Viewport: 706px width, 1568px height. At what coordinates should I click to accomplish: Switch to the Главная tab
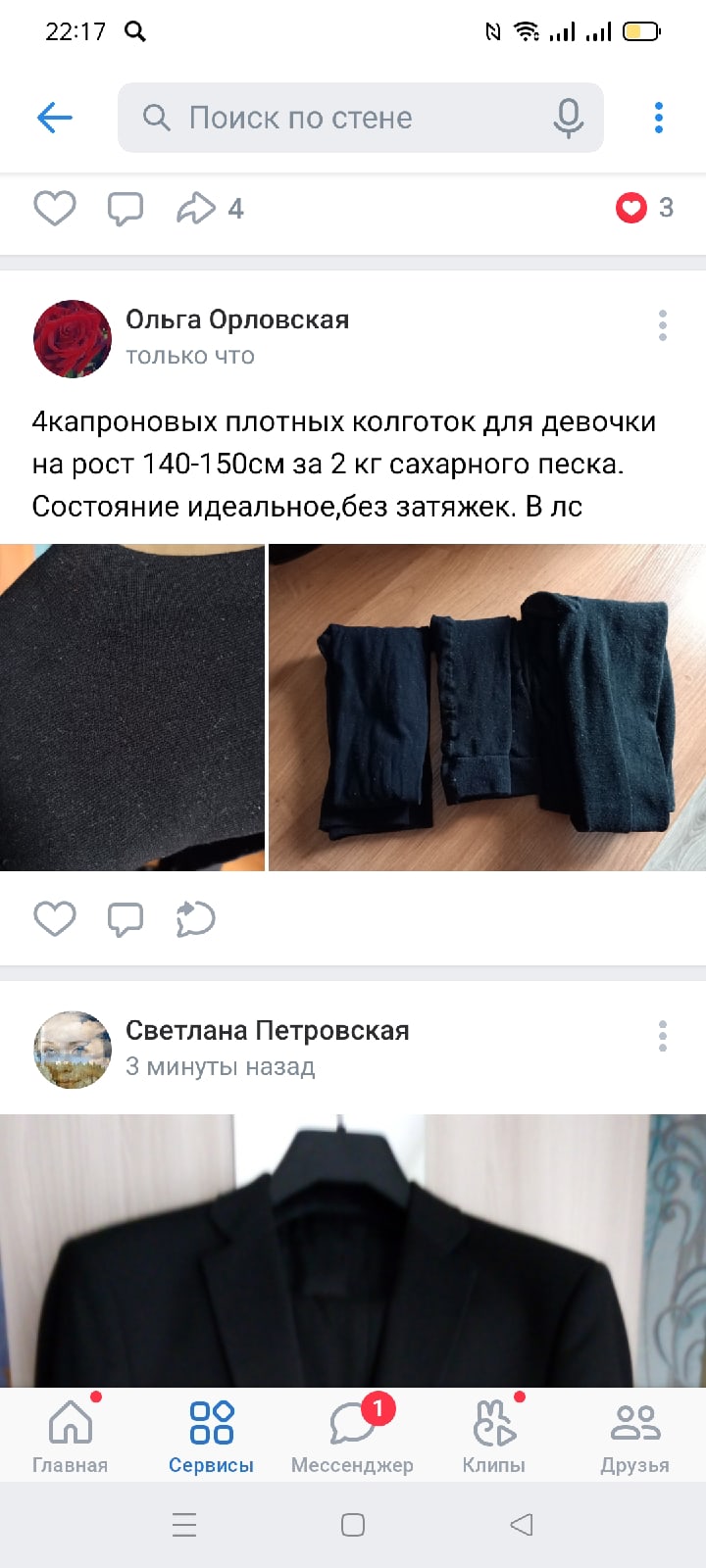70,1436
